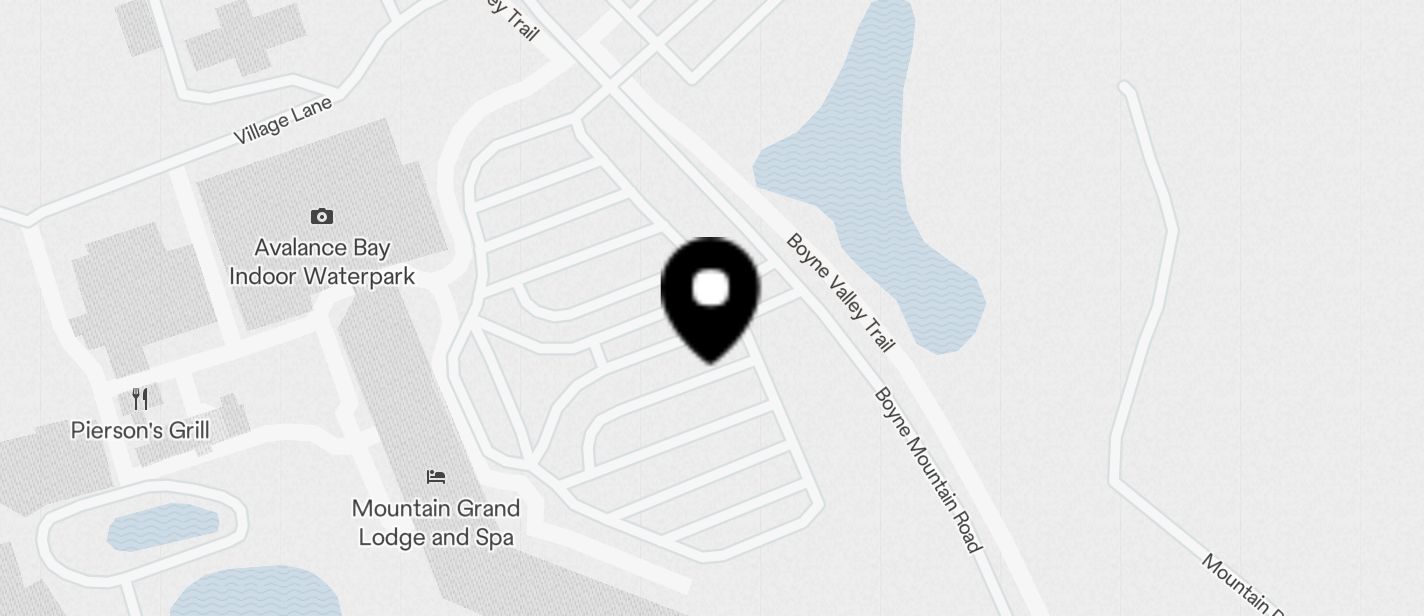Screen dimensions: 1424x616
Task: Select Avalance Bay Indoor Waterpark on the map
Action: (321, 217)
